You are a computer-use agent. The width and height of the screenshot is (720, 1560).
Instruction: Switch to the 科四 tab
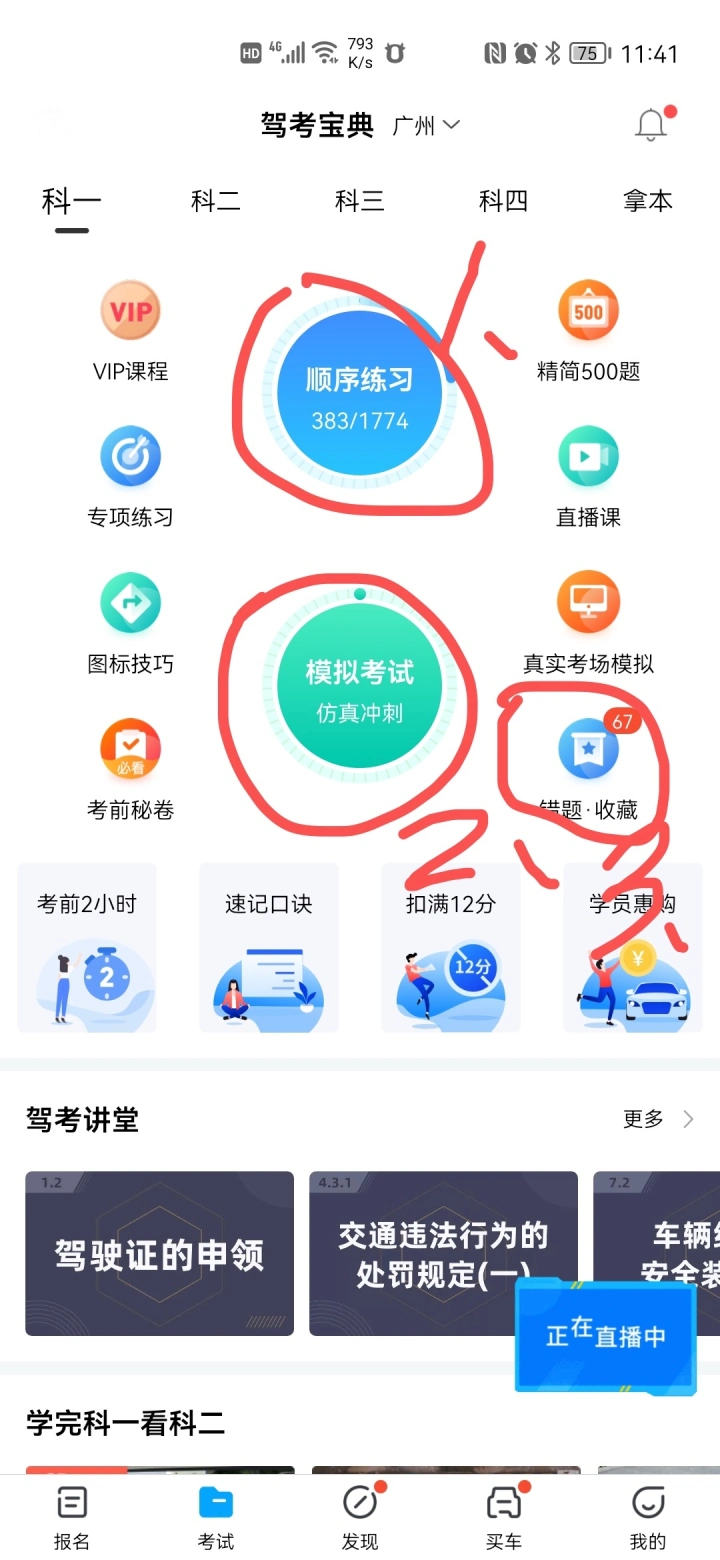click(503, 201)
